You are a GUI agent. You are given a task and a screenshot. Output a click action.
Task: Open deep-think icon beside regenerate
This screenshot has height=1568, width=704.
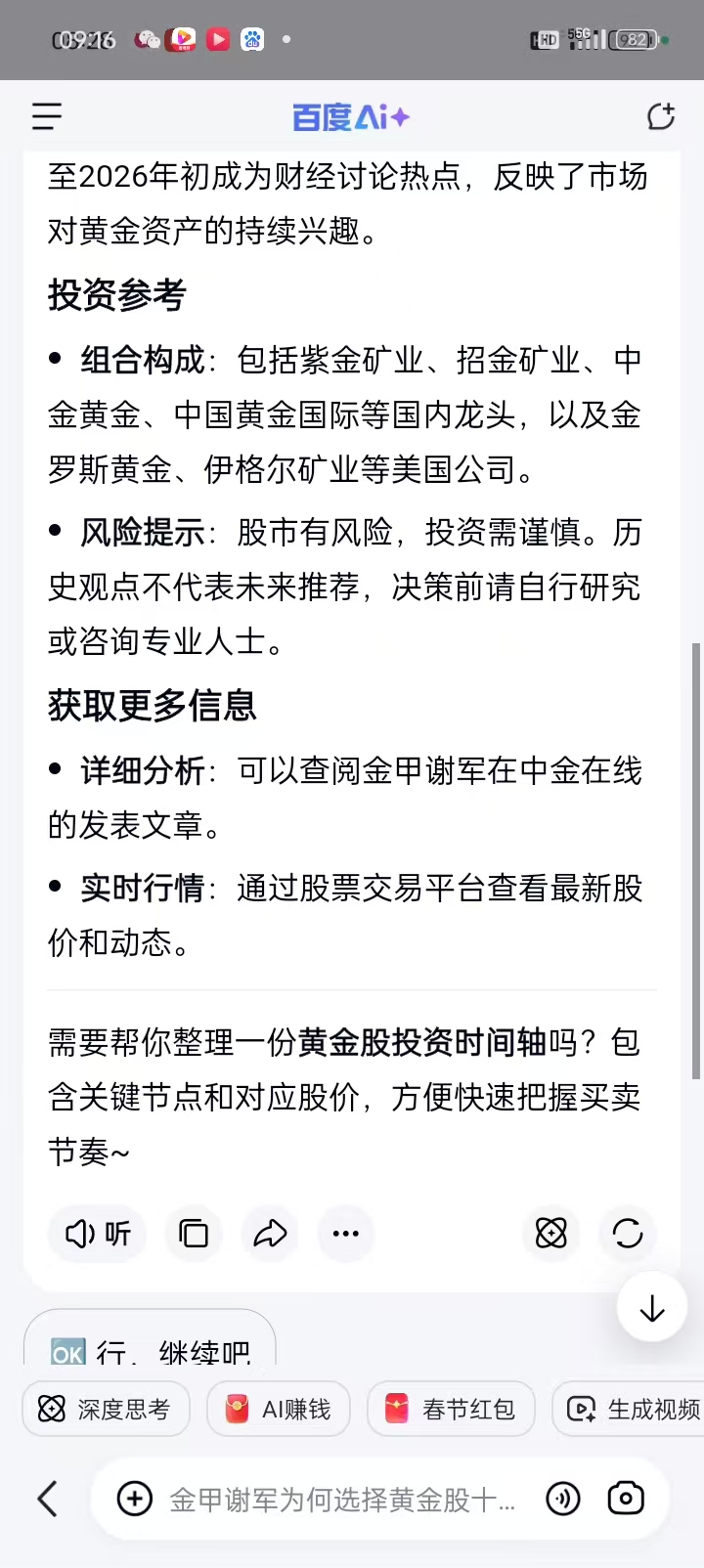pyautogui.click(x=551, y=1234)
